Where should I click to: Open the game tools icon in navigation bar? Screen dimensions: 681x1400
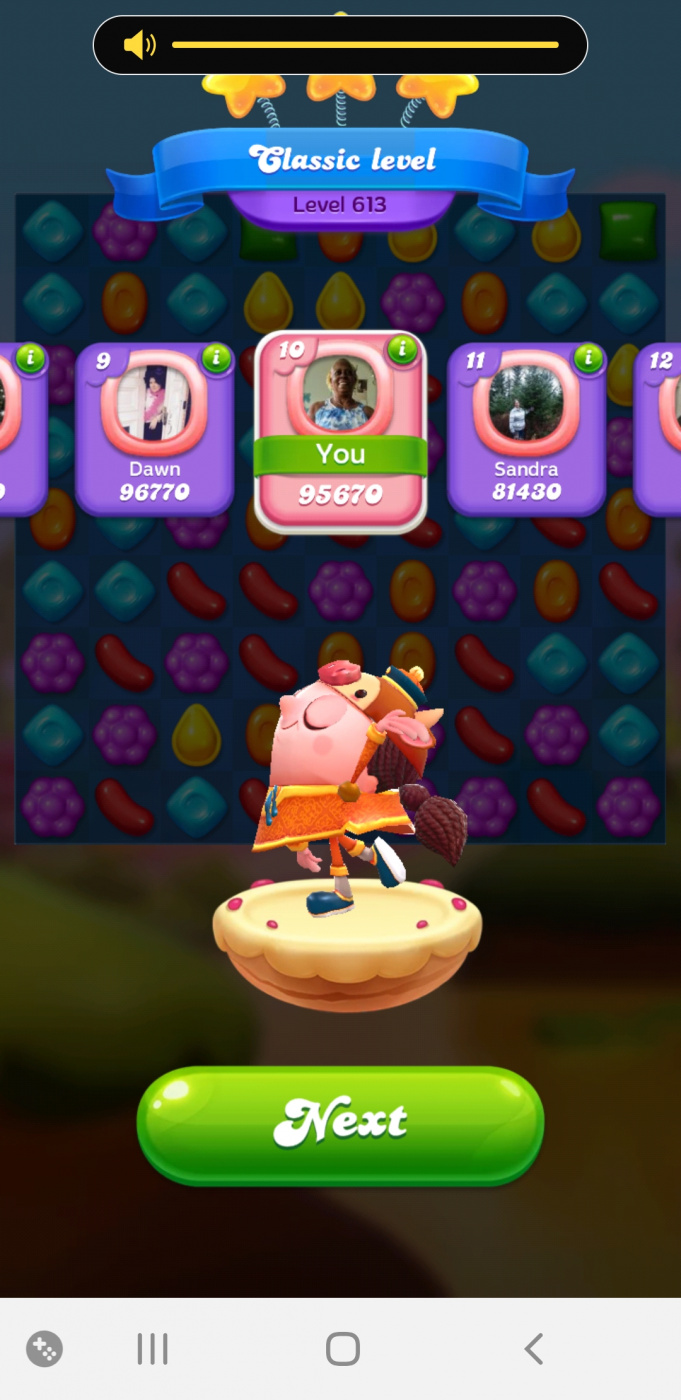click(44, 1349)
